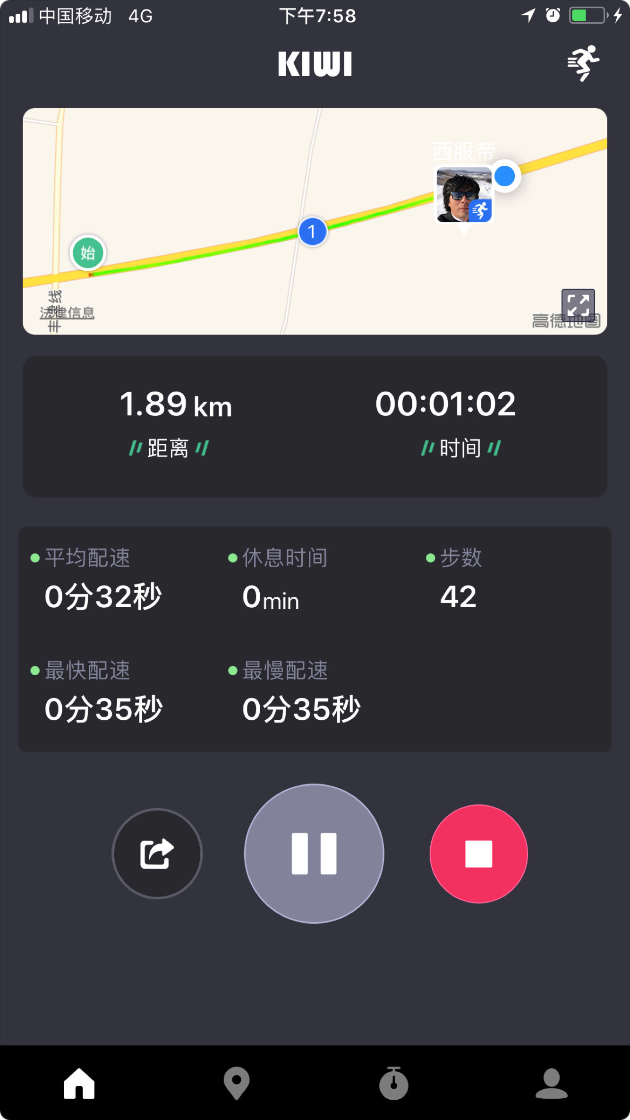
Task: Open the stopwatch tab
Action: tap(393, 1083)
